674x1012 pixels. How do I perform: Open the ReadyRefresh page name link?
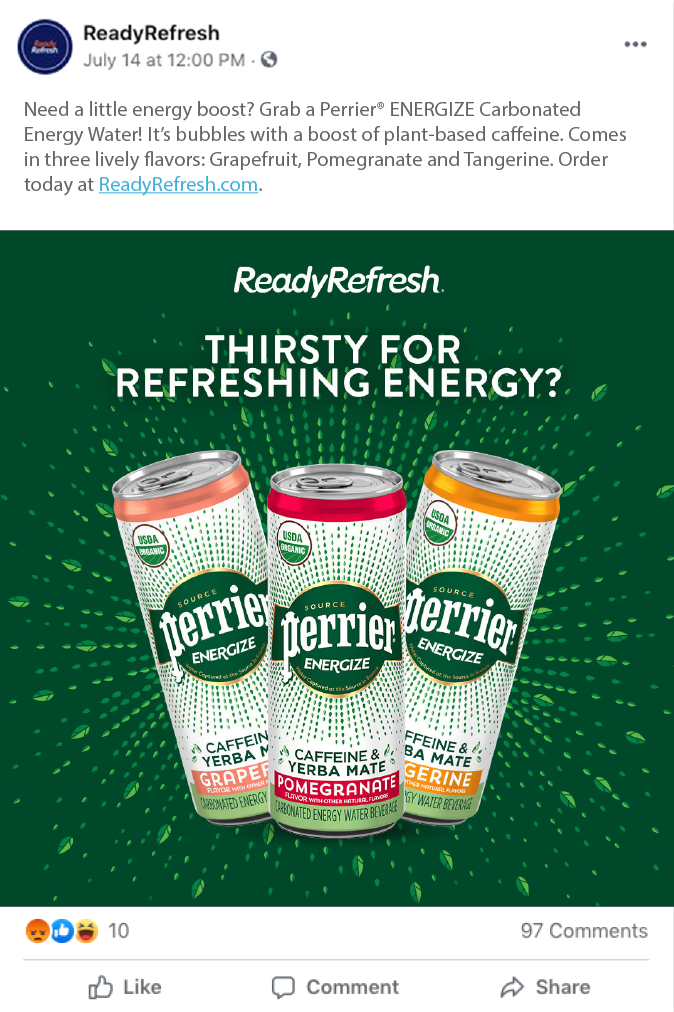(151, 34)
